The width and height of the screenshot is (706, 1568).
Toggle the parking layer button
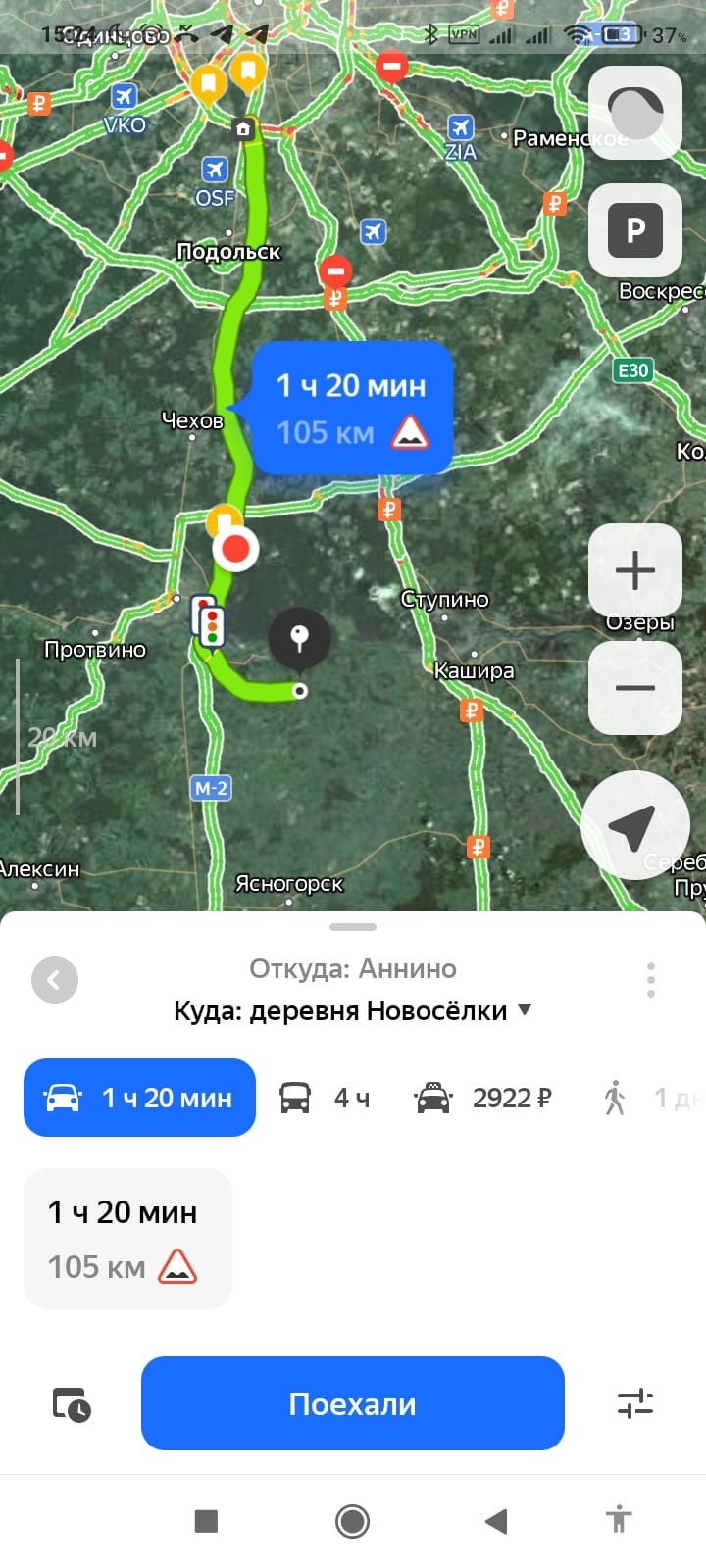(x=635, y=230)
